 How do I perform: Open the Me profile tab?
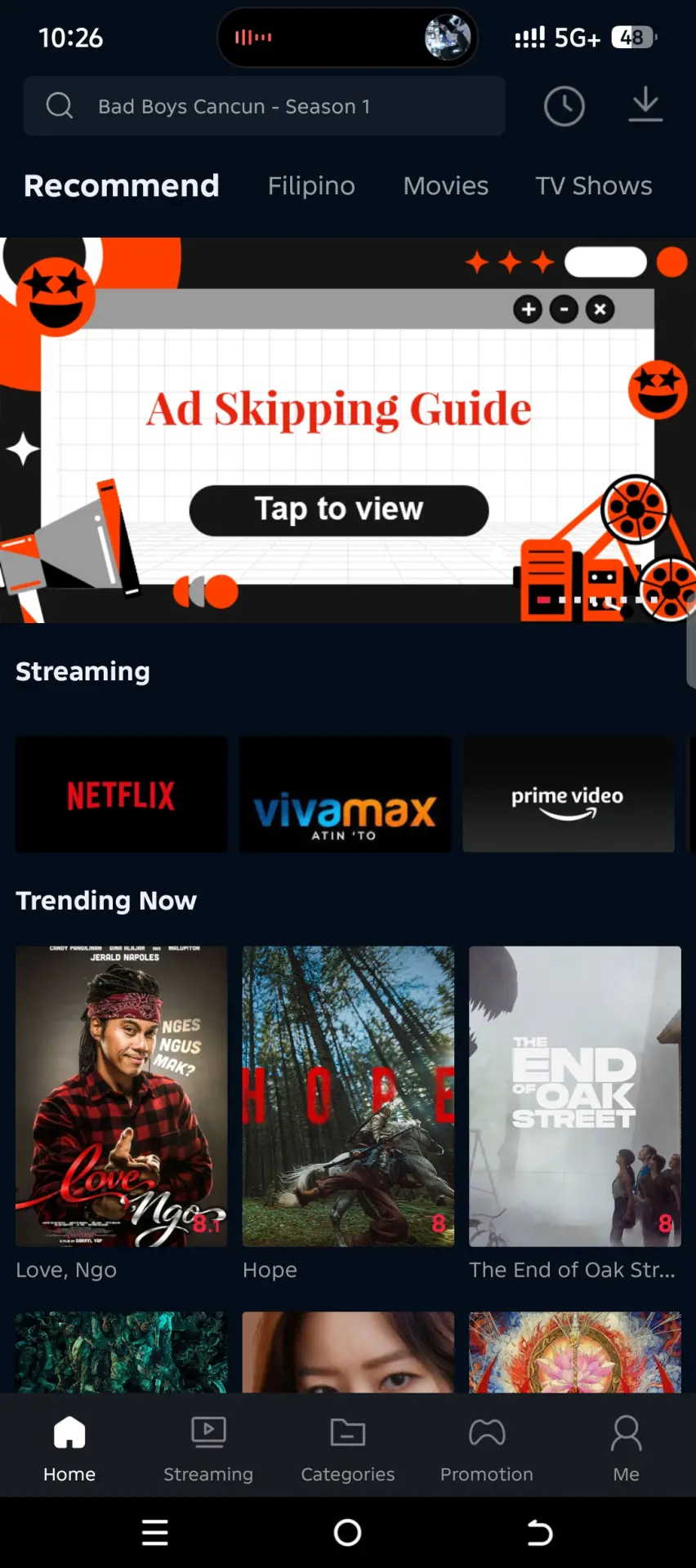(627, 1449)
